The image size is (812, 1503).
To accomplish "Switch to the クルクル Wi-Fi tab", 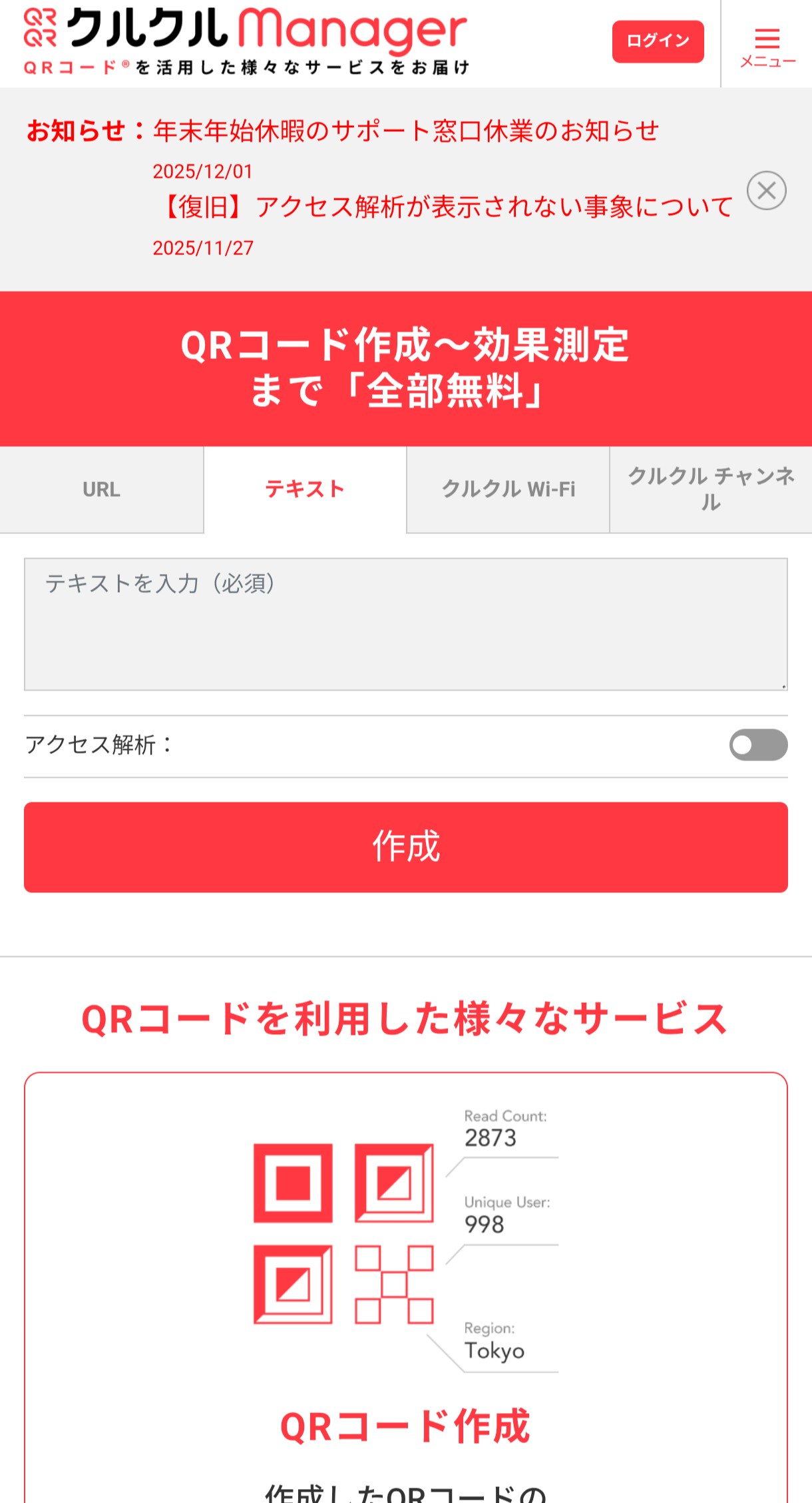I will (508, 489).
